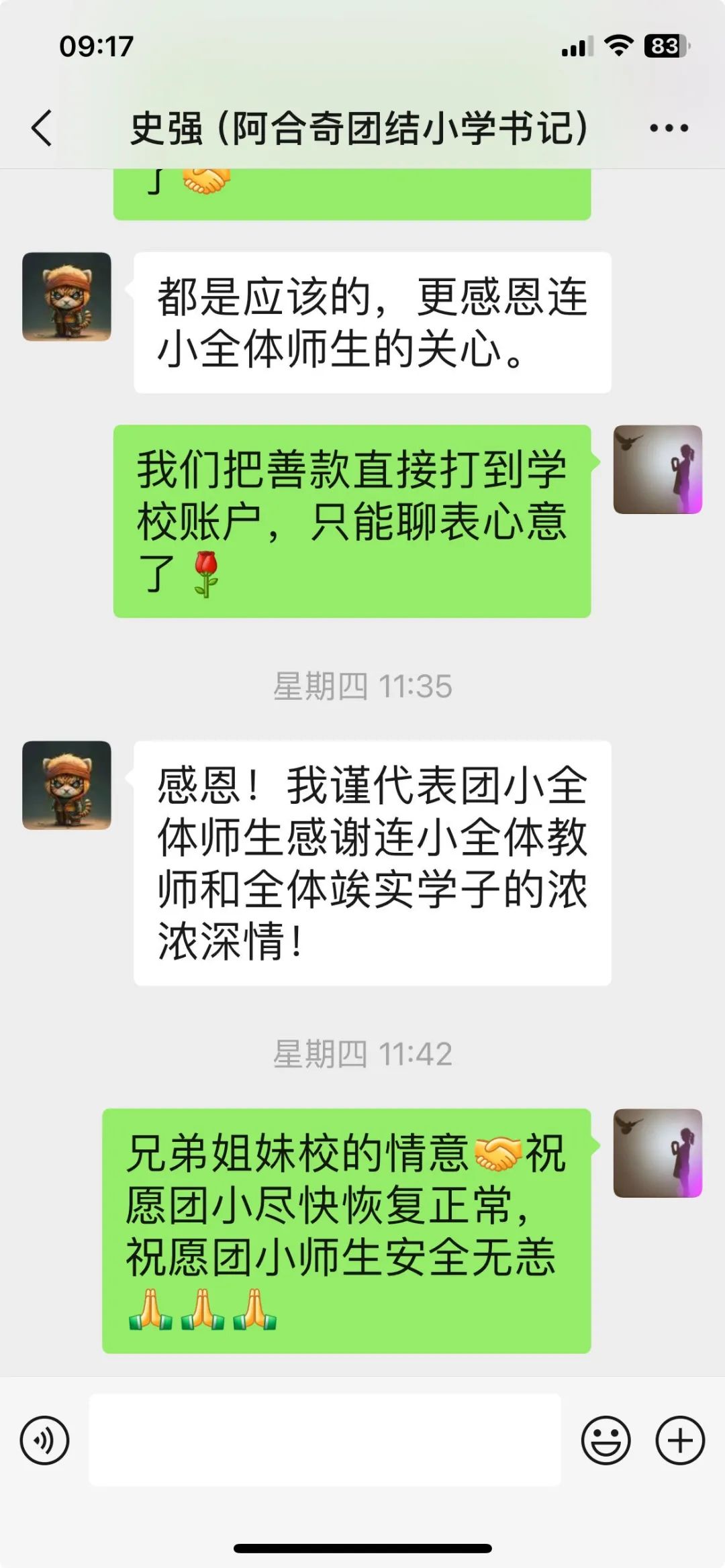Open the plus attachments menu
Viewport: 725px width, 1568px height.
[x=679, y=1440]
